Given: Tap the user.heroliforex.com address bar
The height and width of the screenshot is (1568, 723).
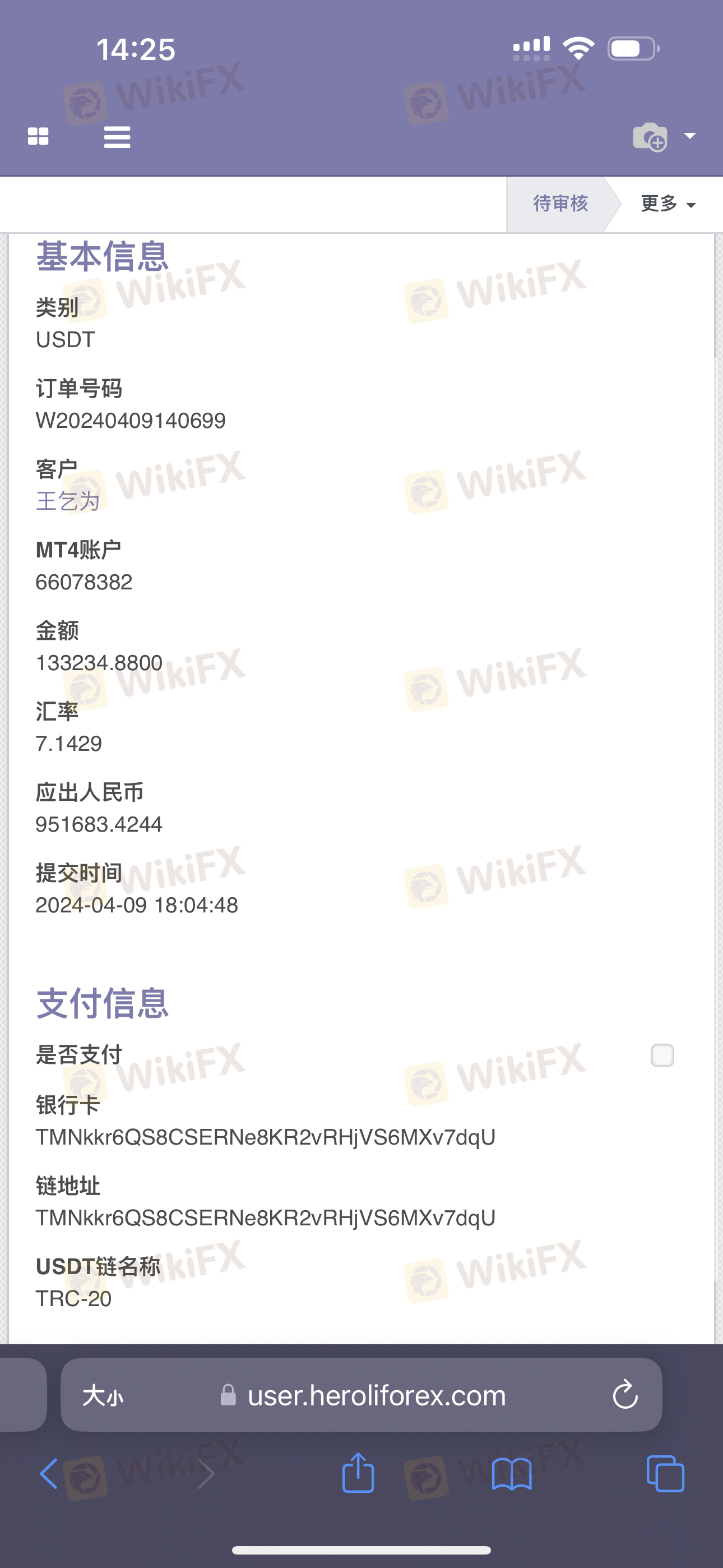Looking at the screenshot, I should tap(361, 1395).
